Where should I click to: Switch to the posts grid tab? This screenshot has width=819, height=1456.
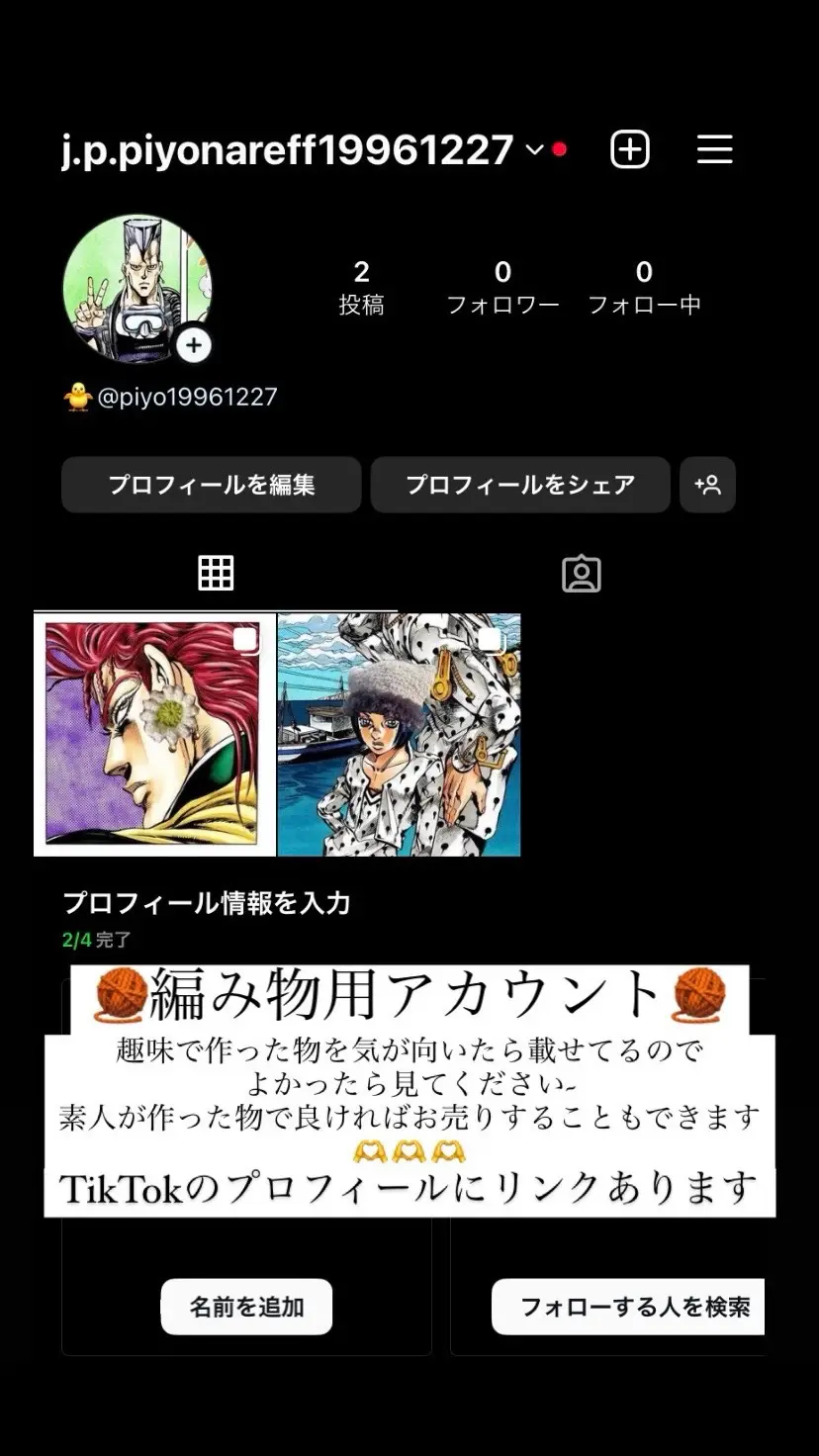(216, 573)
